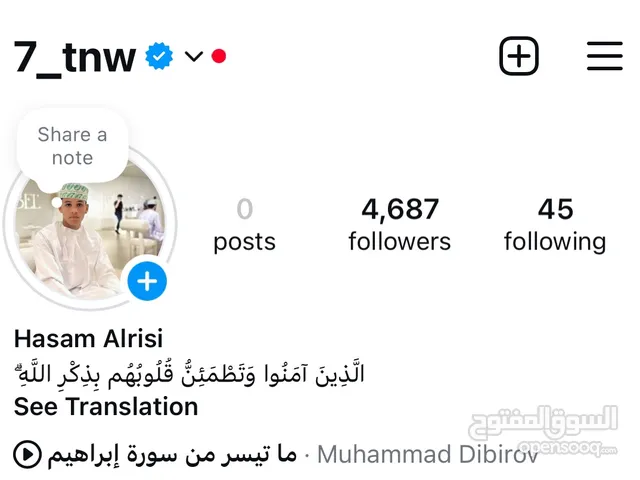The height and width of the screenshot is (480, 640).
Task: View the 4,687 followers list
Action: tap(399, 225)
